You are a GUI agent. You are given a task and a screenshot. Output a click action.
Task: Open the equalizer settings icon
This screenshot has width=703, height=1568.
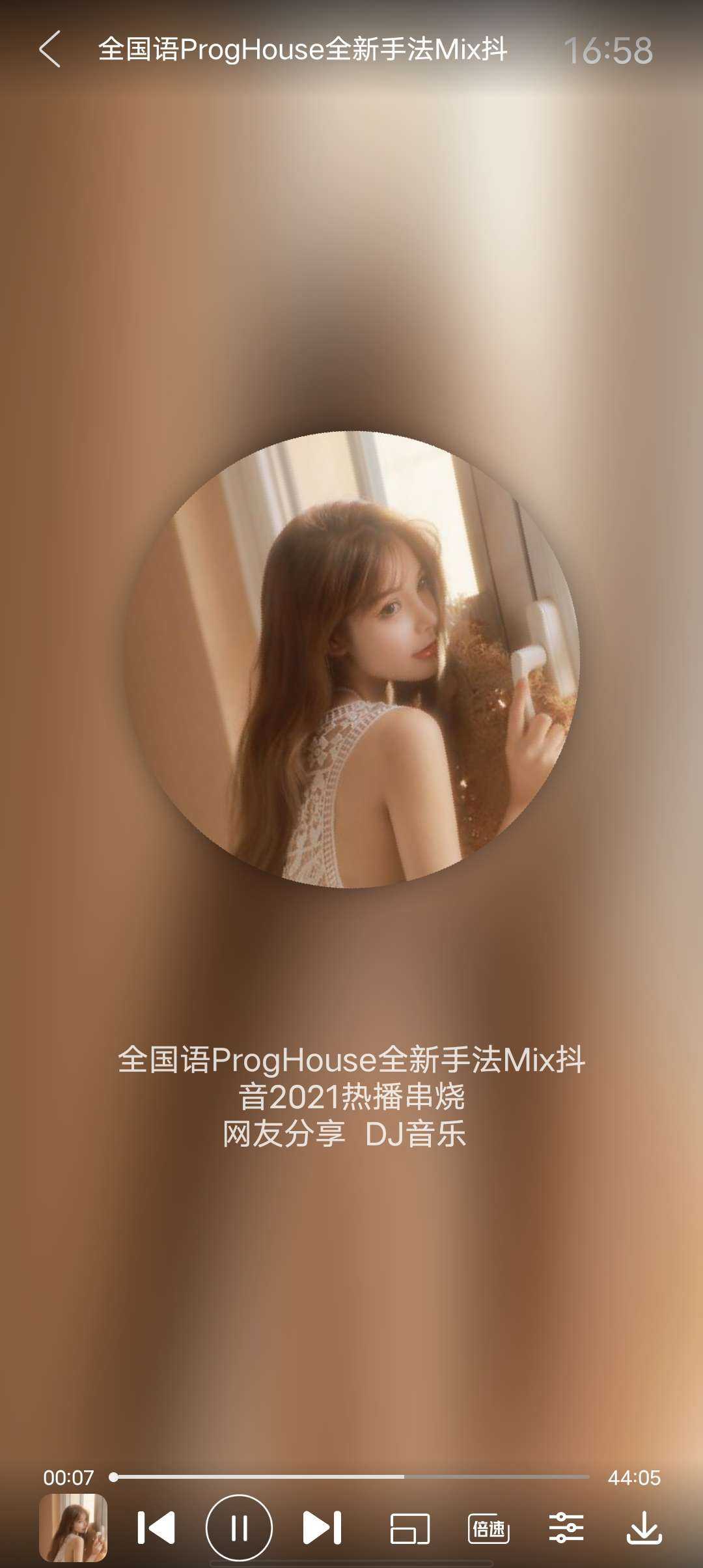(x=566, y=1528)
